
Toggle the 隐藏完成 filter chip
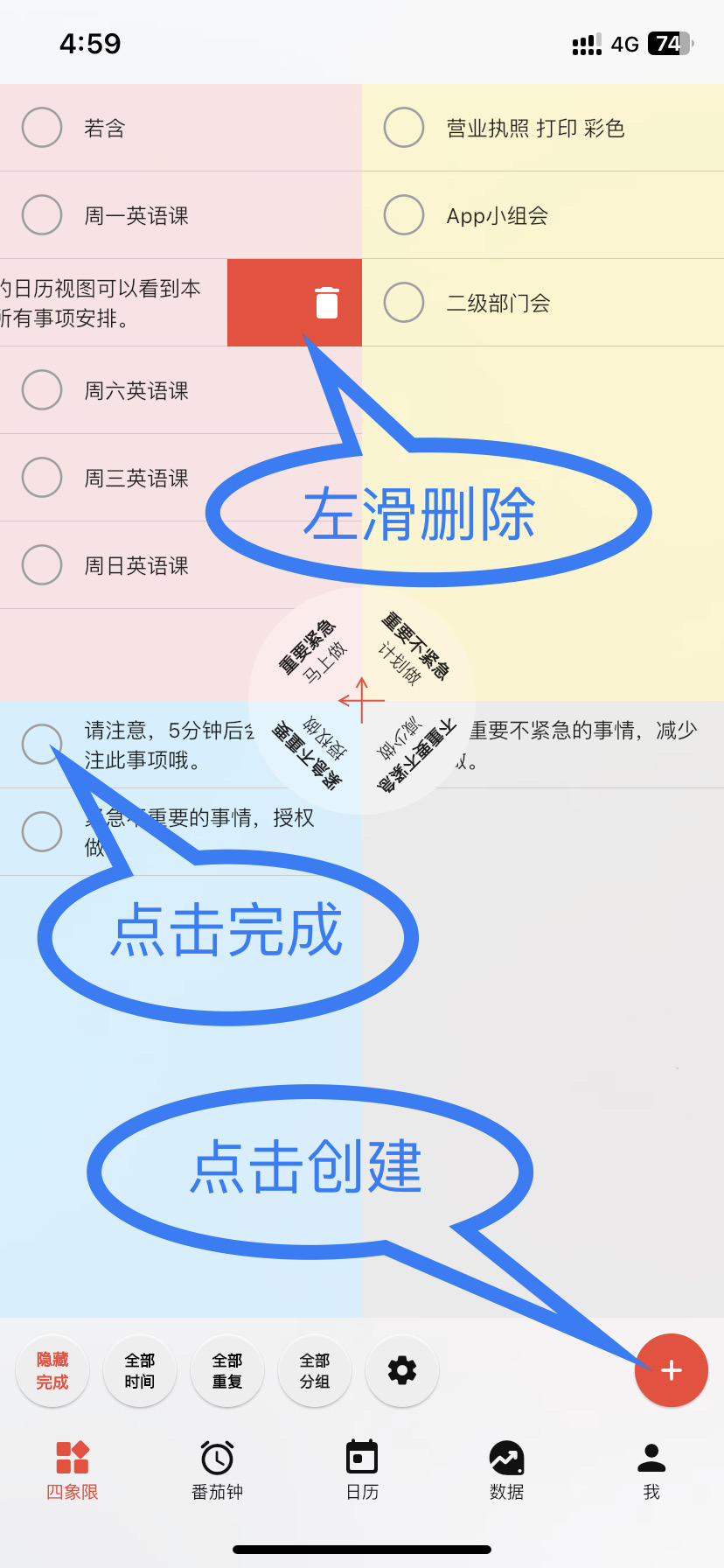tap(52, 1370)
